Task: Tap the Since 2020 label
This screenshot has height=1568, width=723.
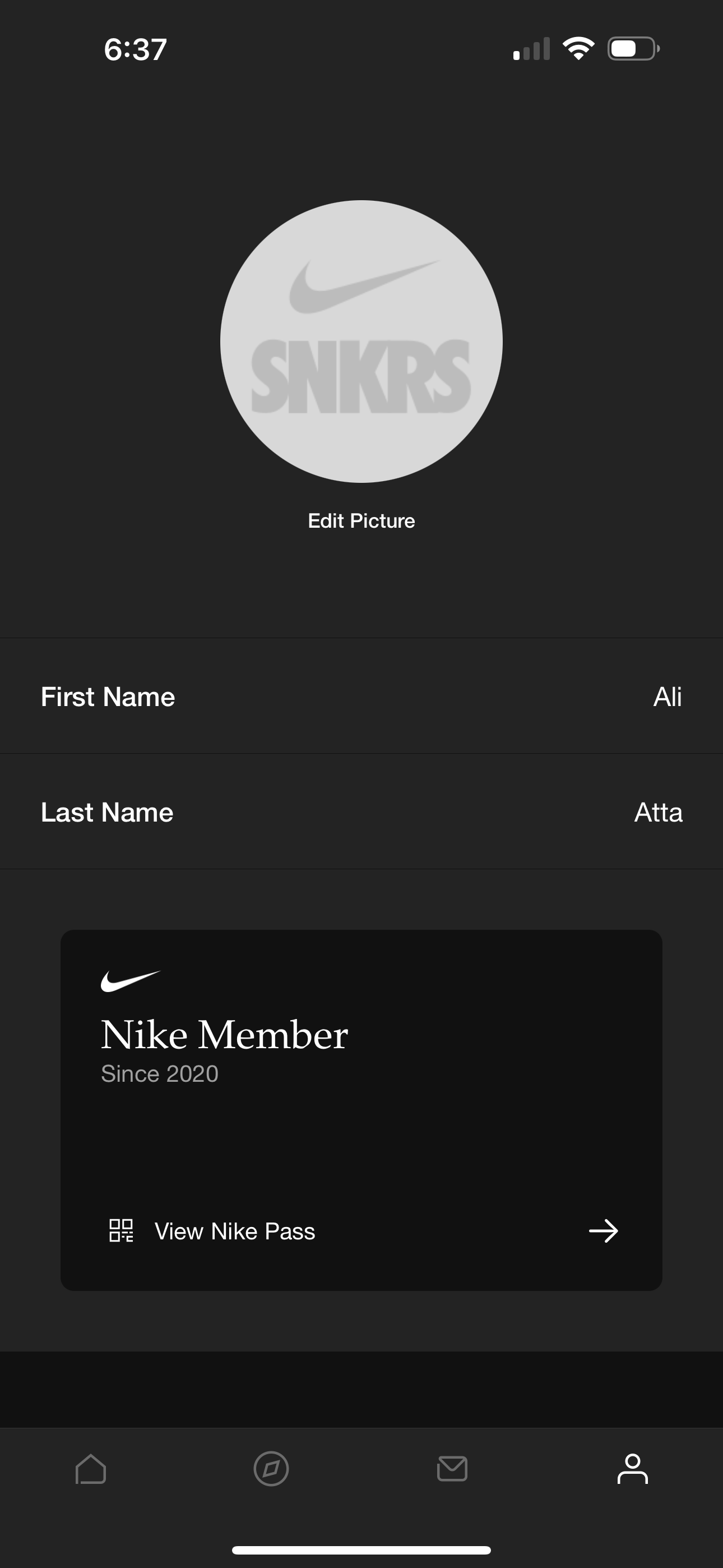Action: [159, 1073]
